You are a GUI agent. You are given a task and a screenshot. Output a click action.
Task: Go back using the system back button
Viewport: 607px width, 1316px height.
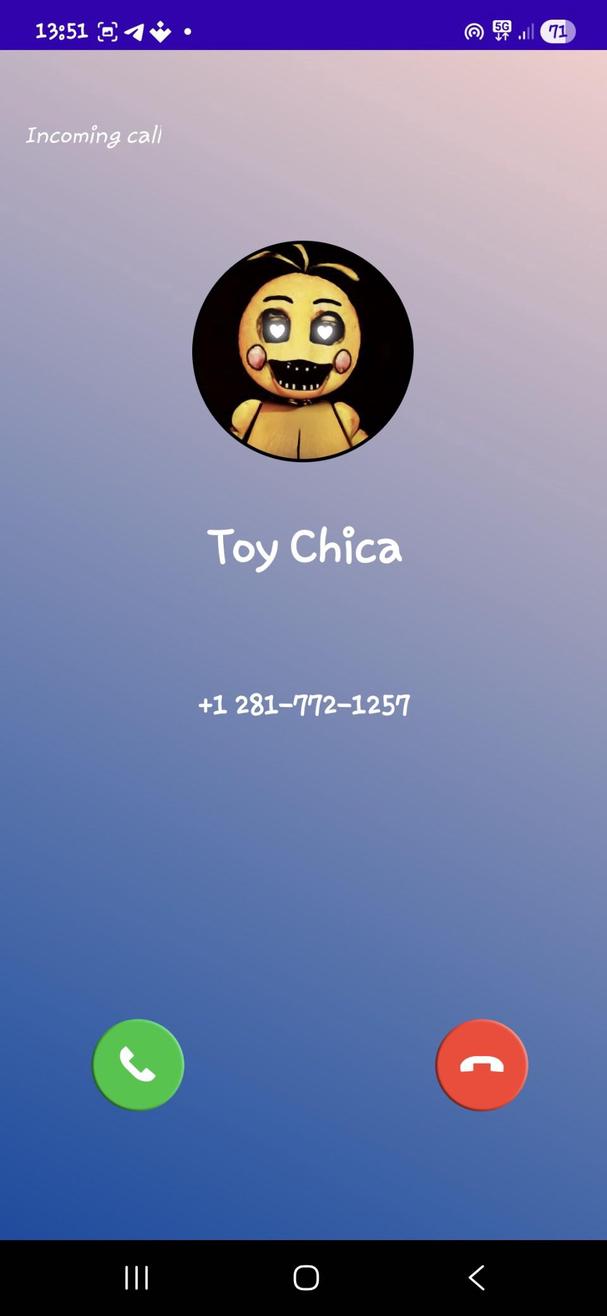(476, 1277)
